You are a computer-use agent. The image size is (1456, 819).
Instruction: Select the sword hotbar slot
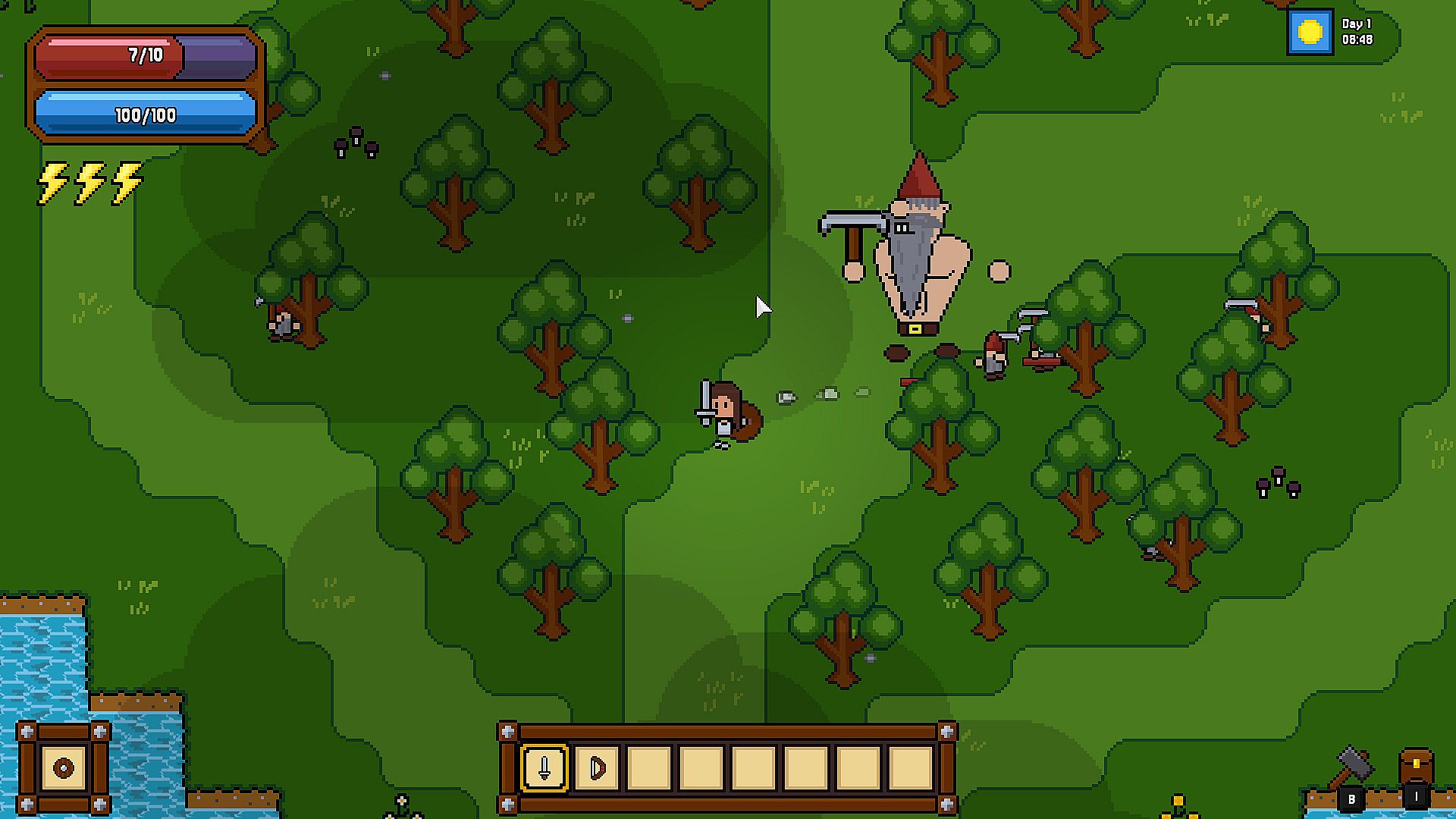[544, 768]
